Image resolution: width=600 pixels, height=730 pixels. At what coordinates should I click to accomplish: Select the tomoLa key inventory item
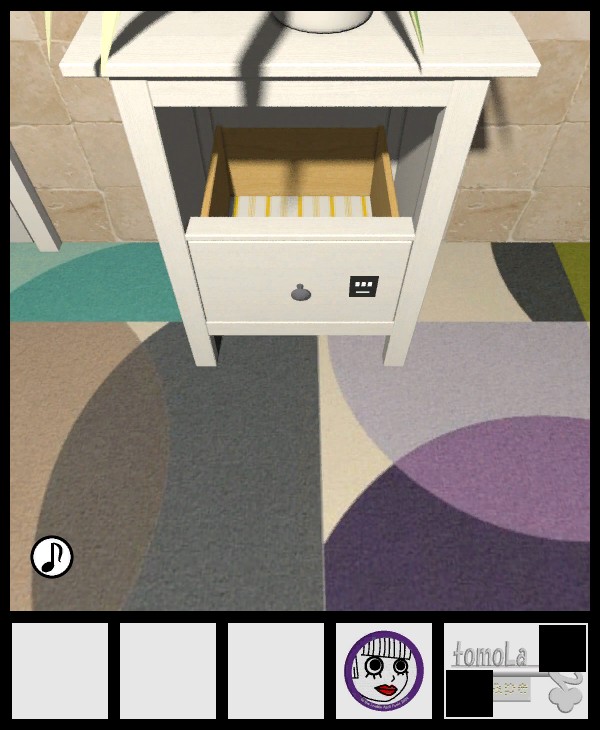515,671
